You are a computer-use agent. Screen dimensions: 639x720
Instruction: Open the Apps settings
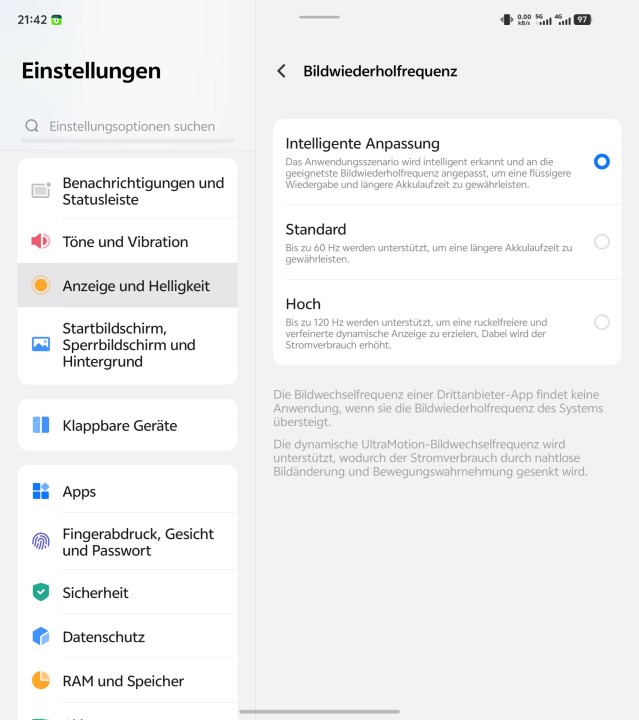click(128, 491)
